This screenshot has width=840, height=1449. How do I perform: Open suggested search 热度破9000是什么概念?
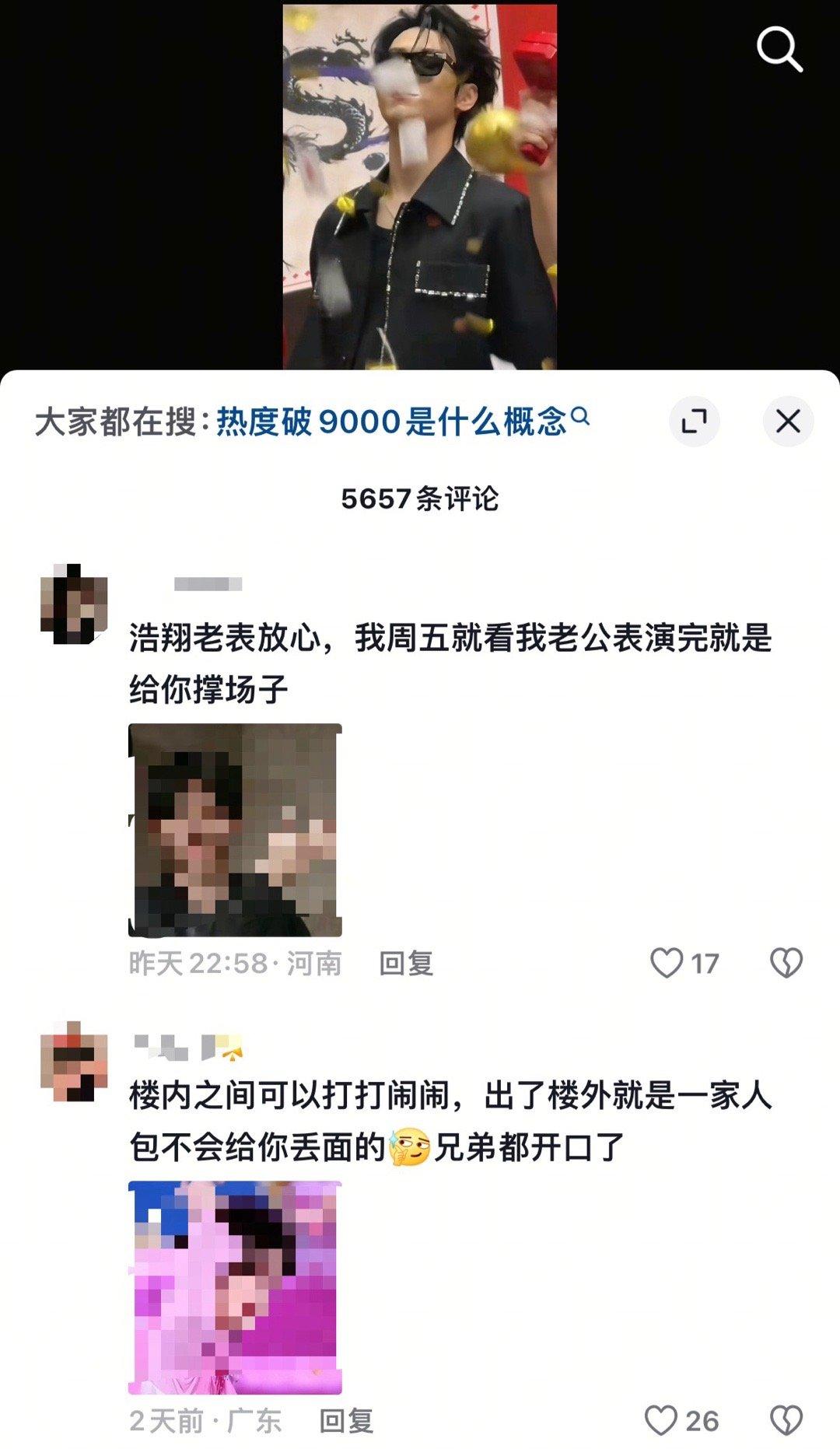coord(402,422)
